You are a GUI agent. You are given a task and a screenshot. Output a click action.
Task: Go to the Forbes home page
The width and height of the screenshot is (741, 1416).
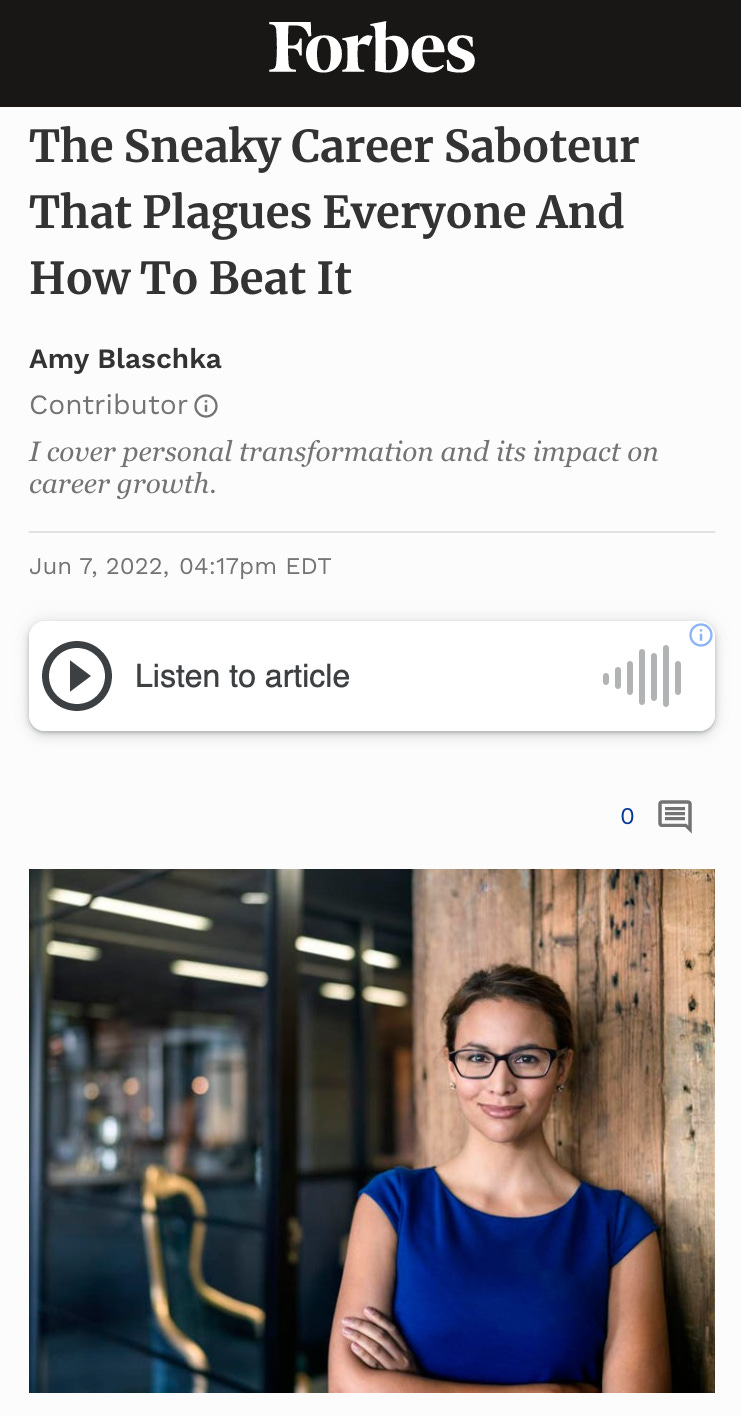[x=371, y=50]
